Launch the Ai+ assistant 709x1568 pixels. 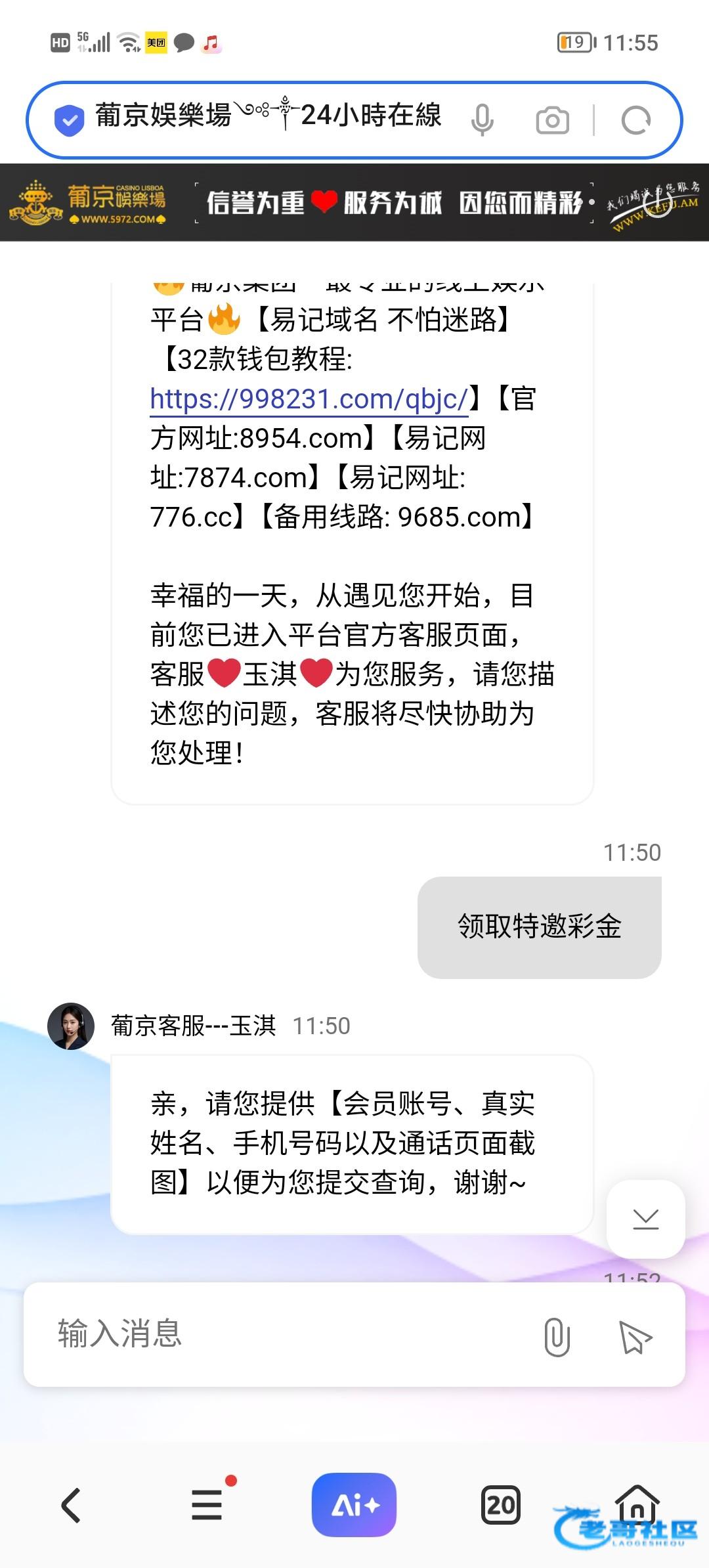[354, 1505]
